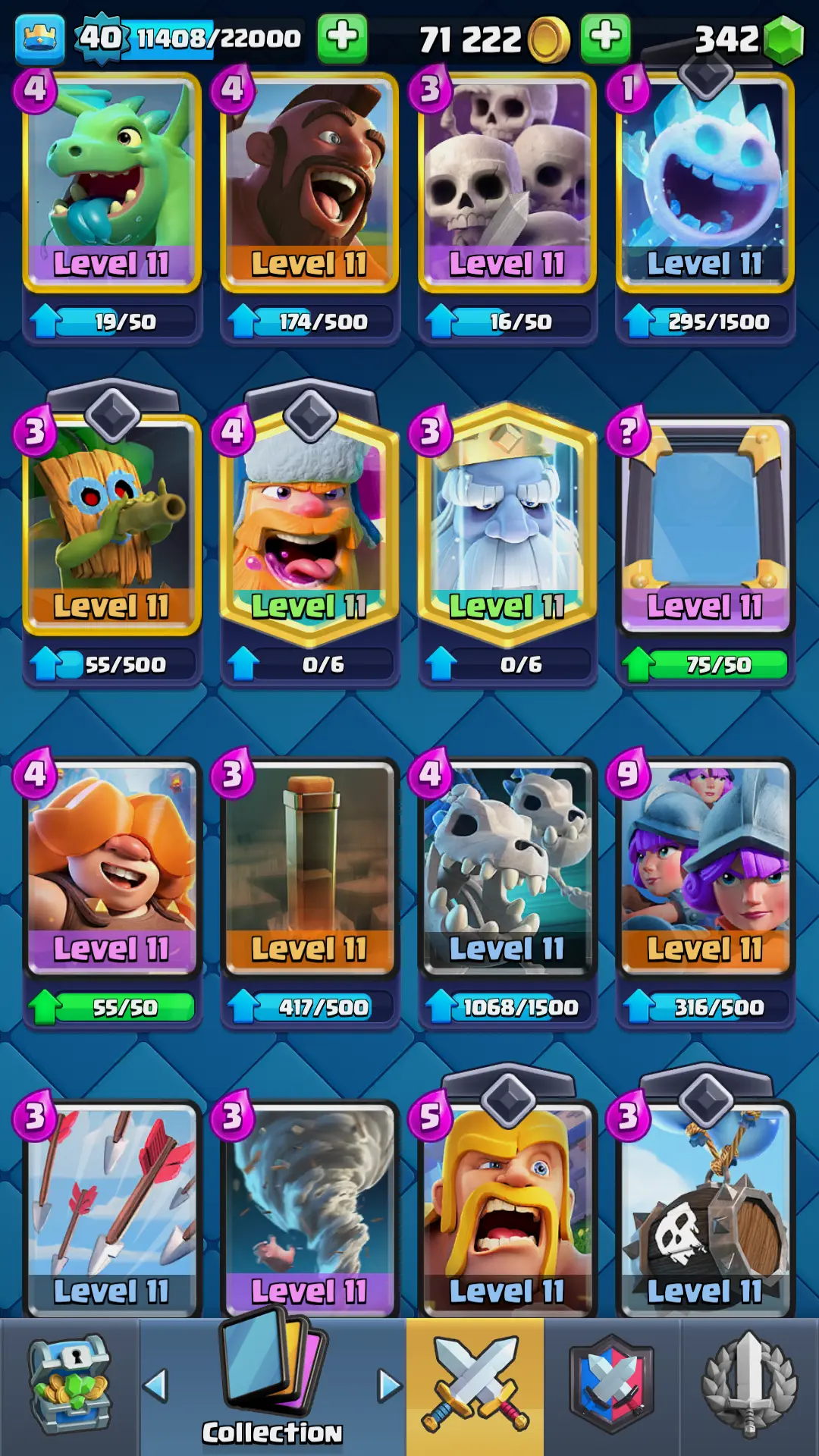The height and width of the screenshot is (1456, 819).
Task: Tap the Skeleton Dragons card
Action: (507, 864)
